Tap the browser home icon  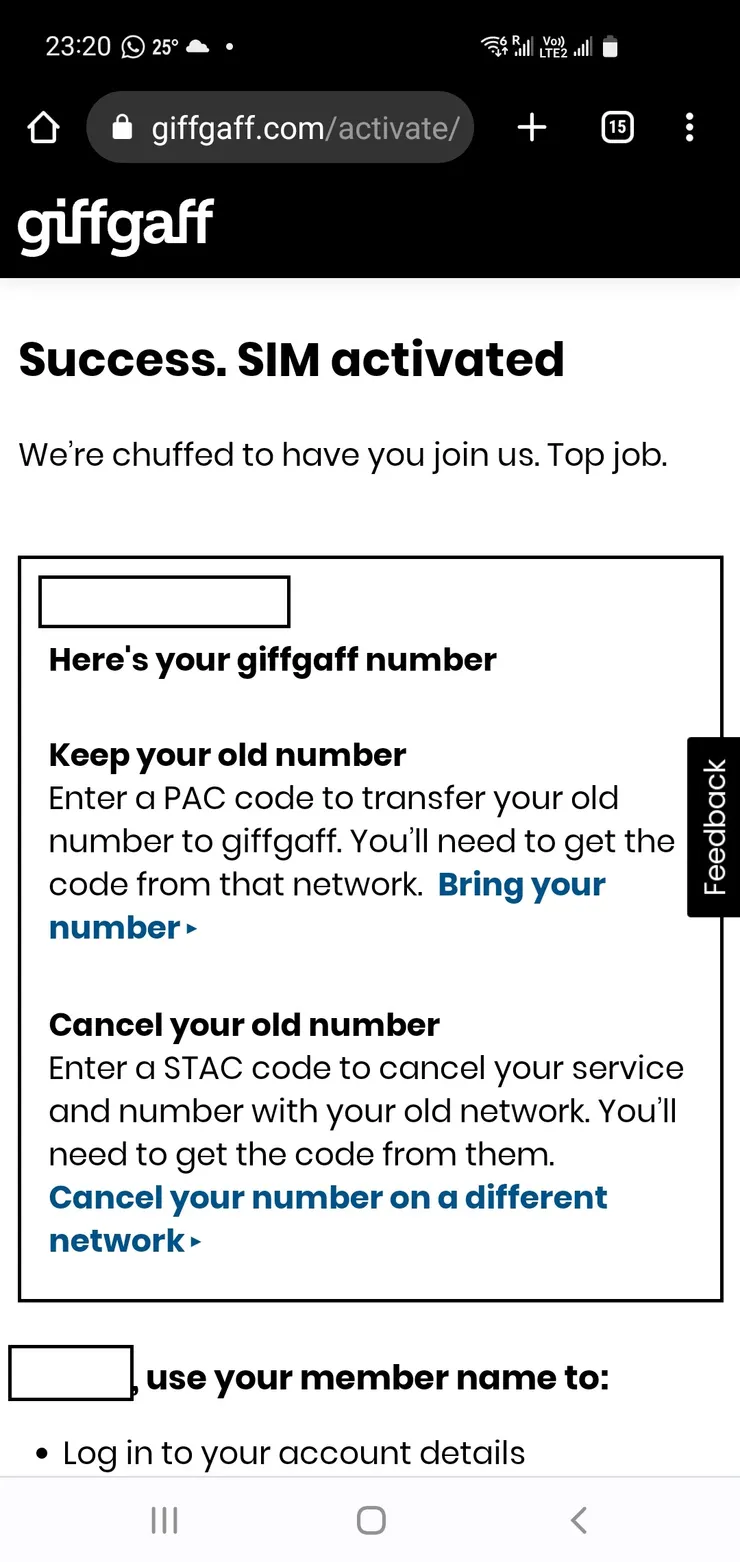click(x=43, y=128)
